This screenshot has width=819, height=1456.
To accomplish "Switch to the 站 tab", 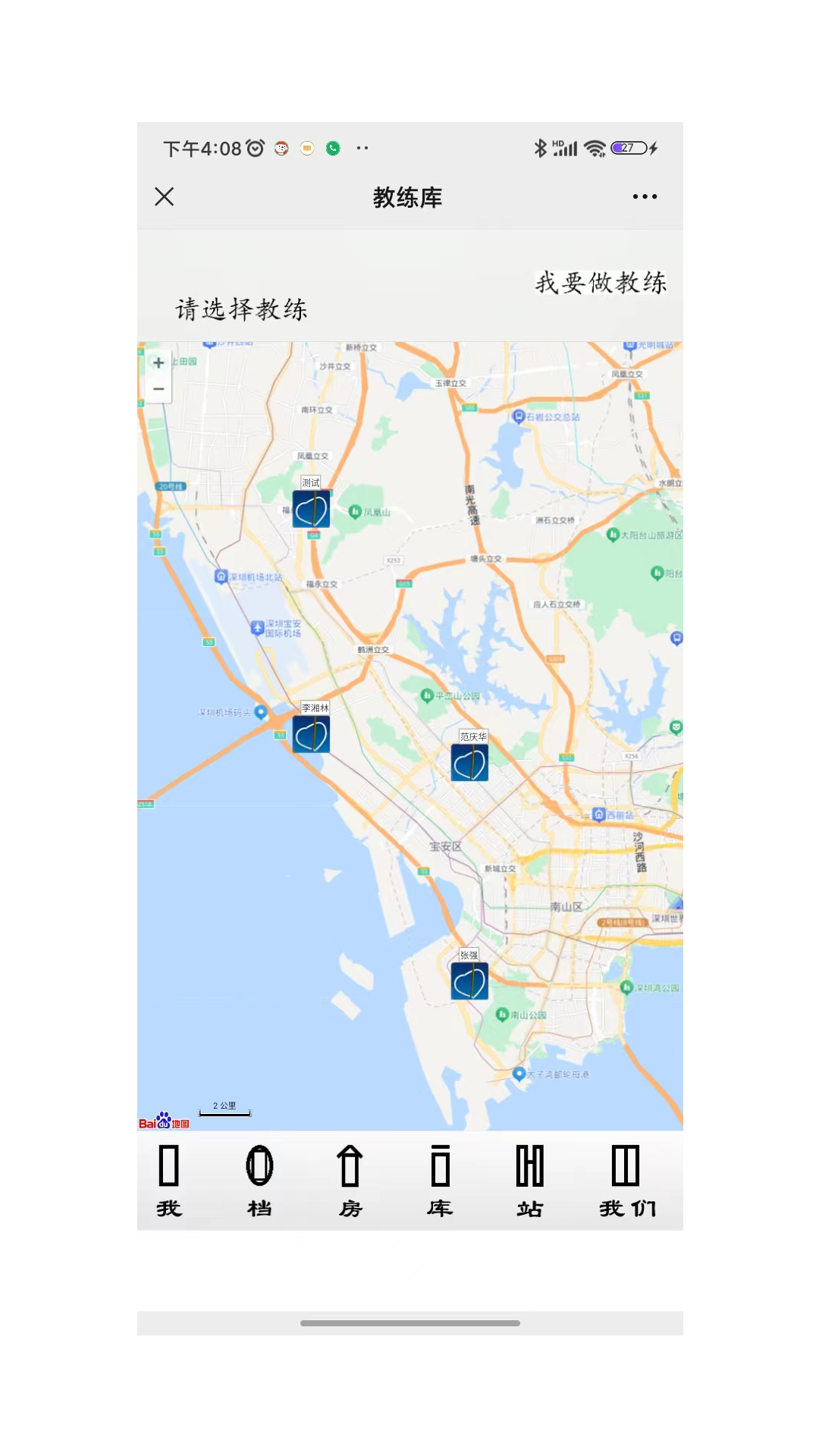I will [530, 1181].
